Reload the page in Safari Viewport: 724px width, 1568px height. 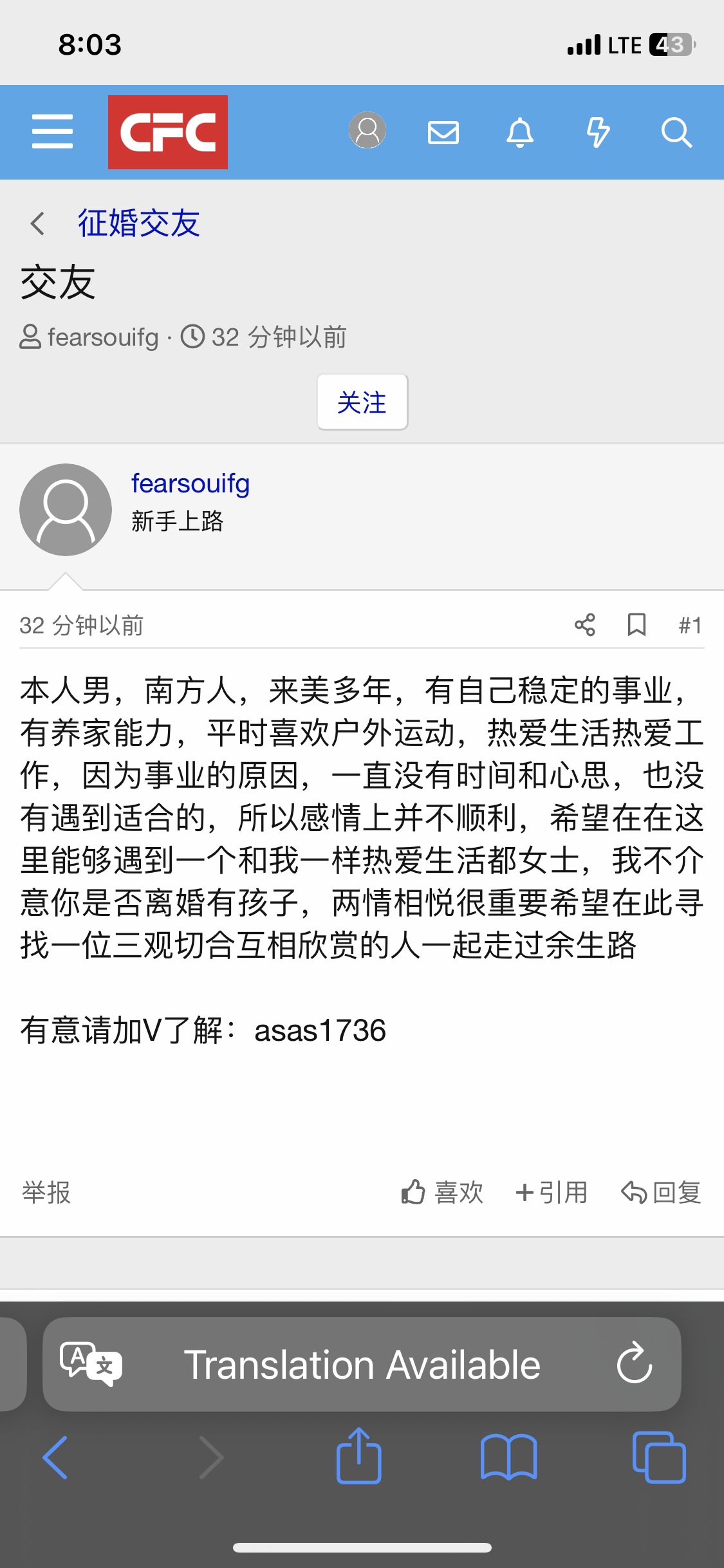pos(635,1363)
